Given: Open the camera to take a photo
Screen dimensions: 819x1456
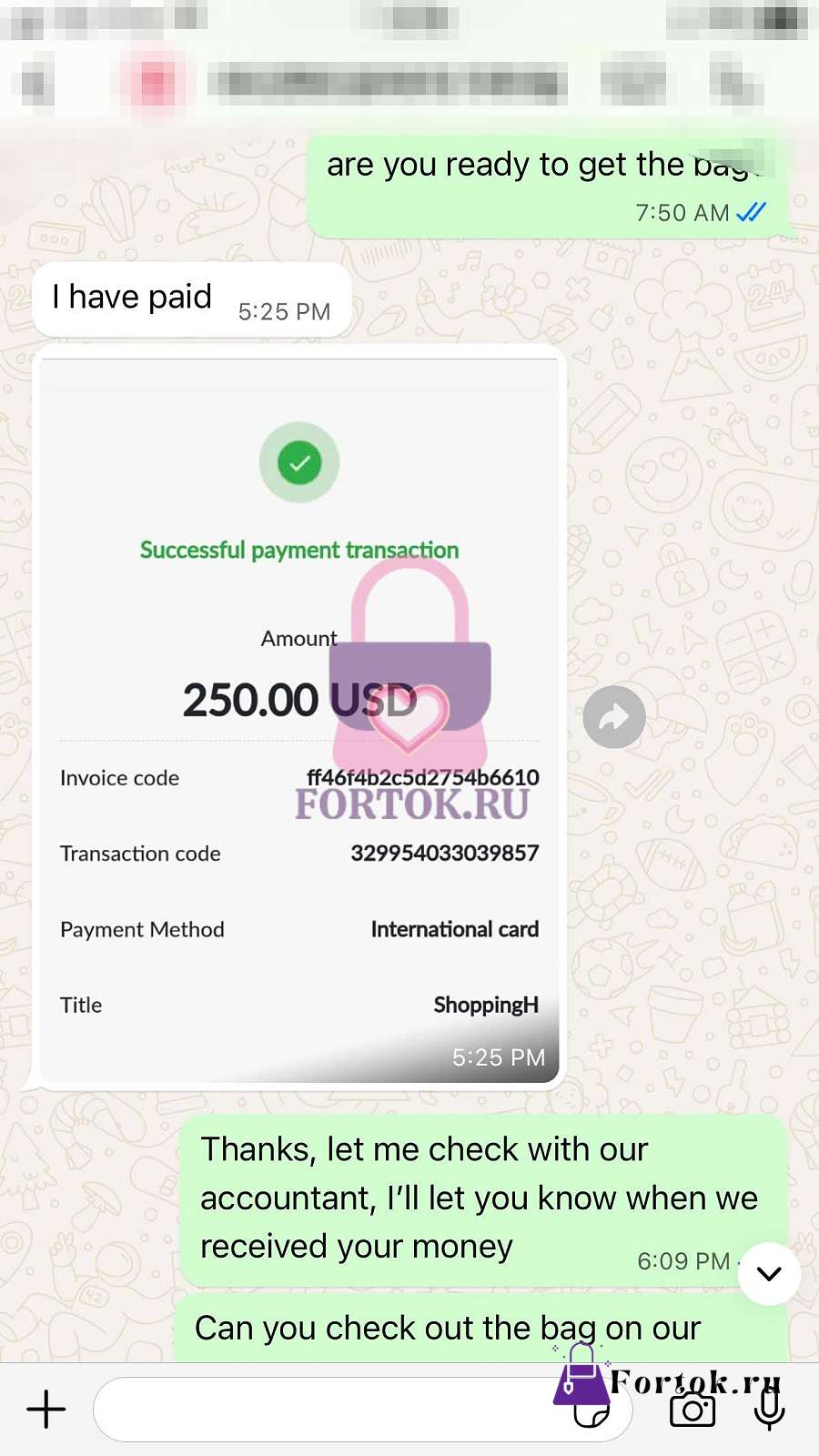Looking at the screenshot, I should click(692, 1410).
